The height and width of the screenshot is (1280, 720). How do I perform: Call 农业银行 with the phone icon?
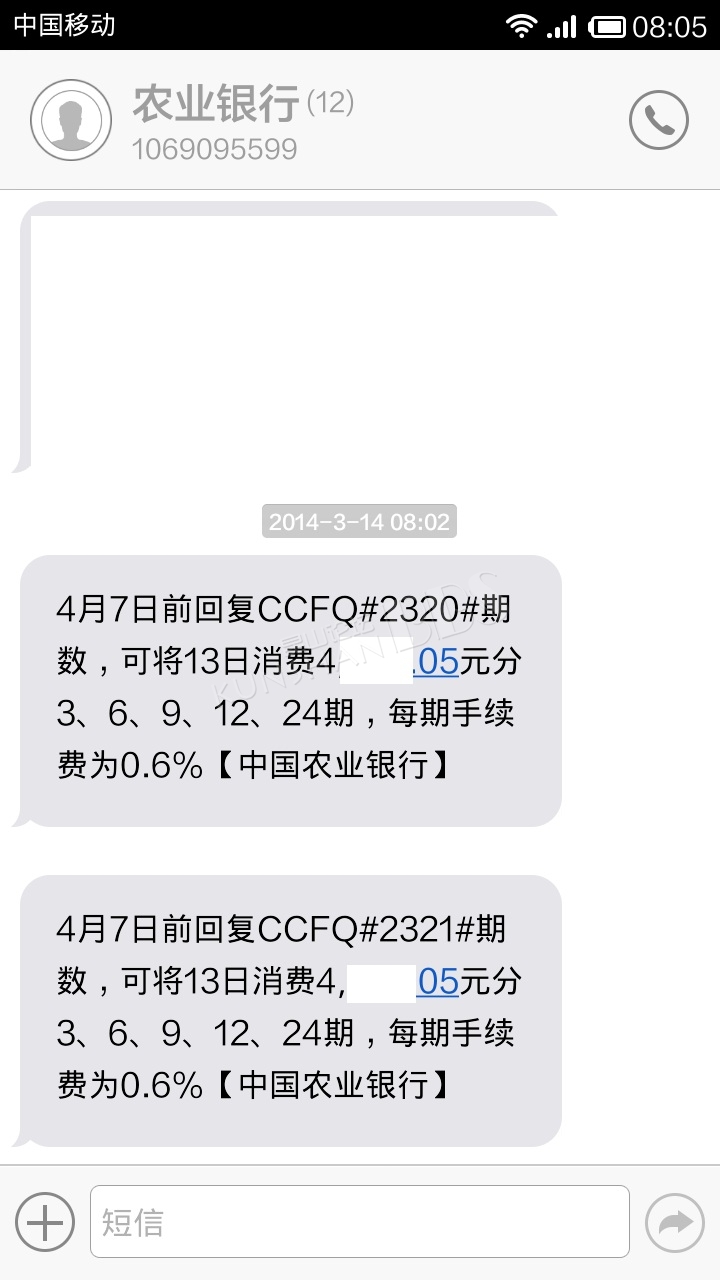pos(658,120)
